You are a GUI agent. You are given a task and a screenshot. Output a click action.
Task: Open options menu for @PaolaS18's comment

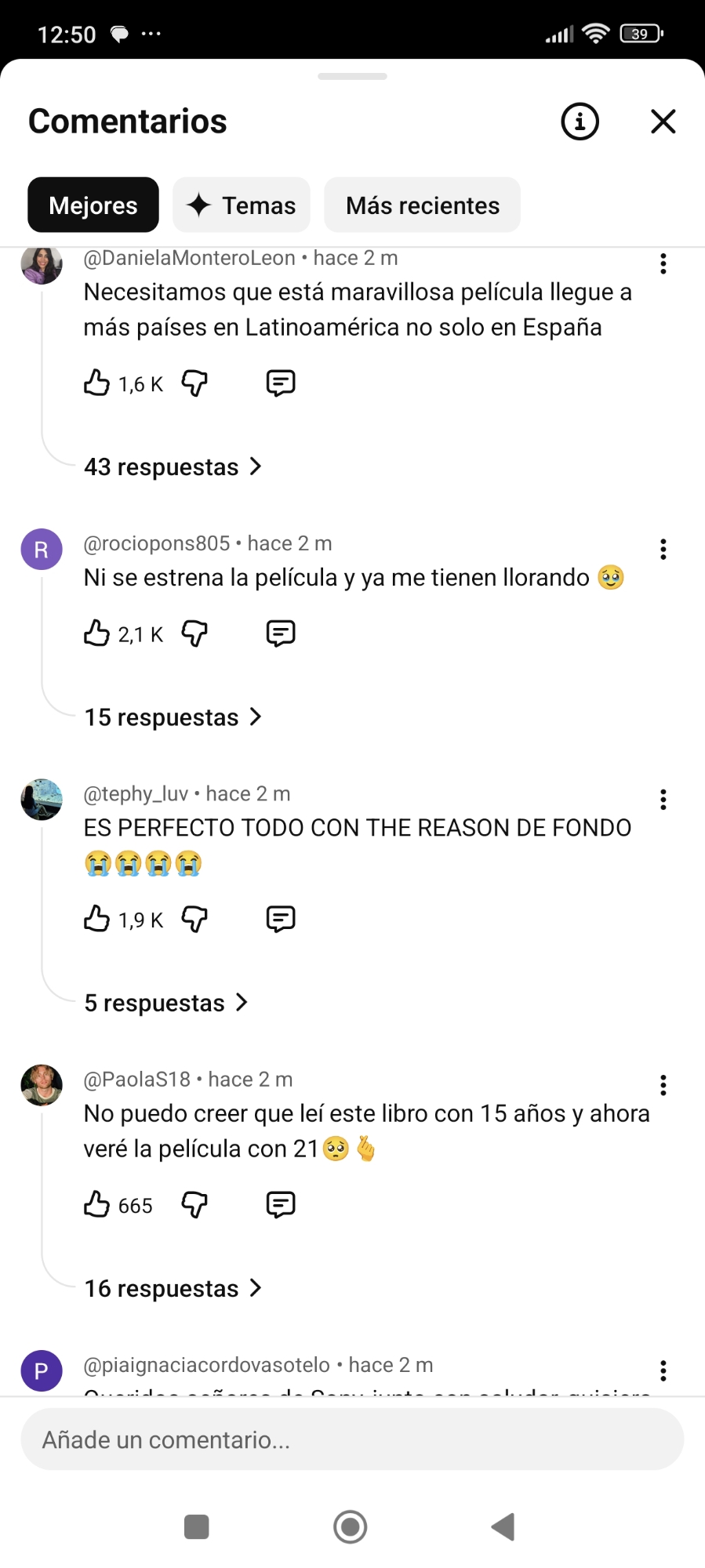663,1085
